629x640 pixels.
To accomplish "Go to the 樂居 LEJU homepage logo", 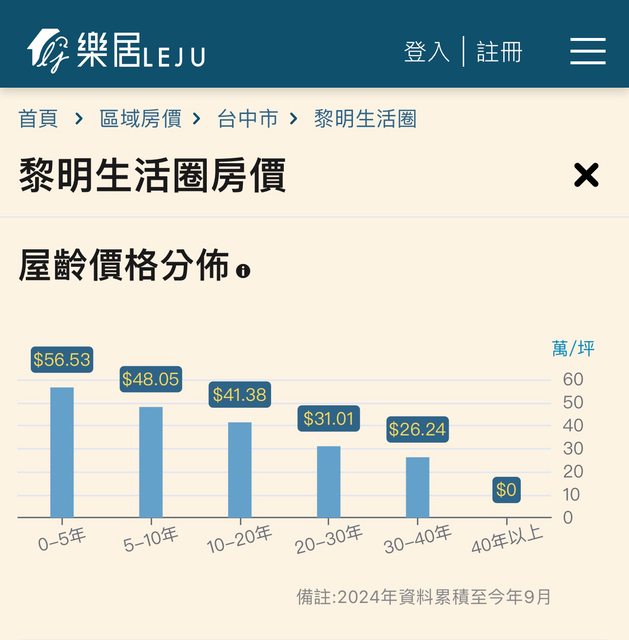I will pos(116,50).
